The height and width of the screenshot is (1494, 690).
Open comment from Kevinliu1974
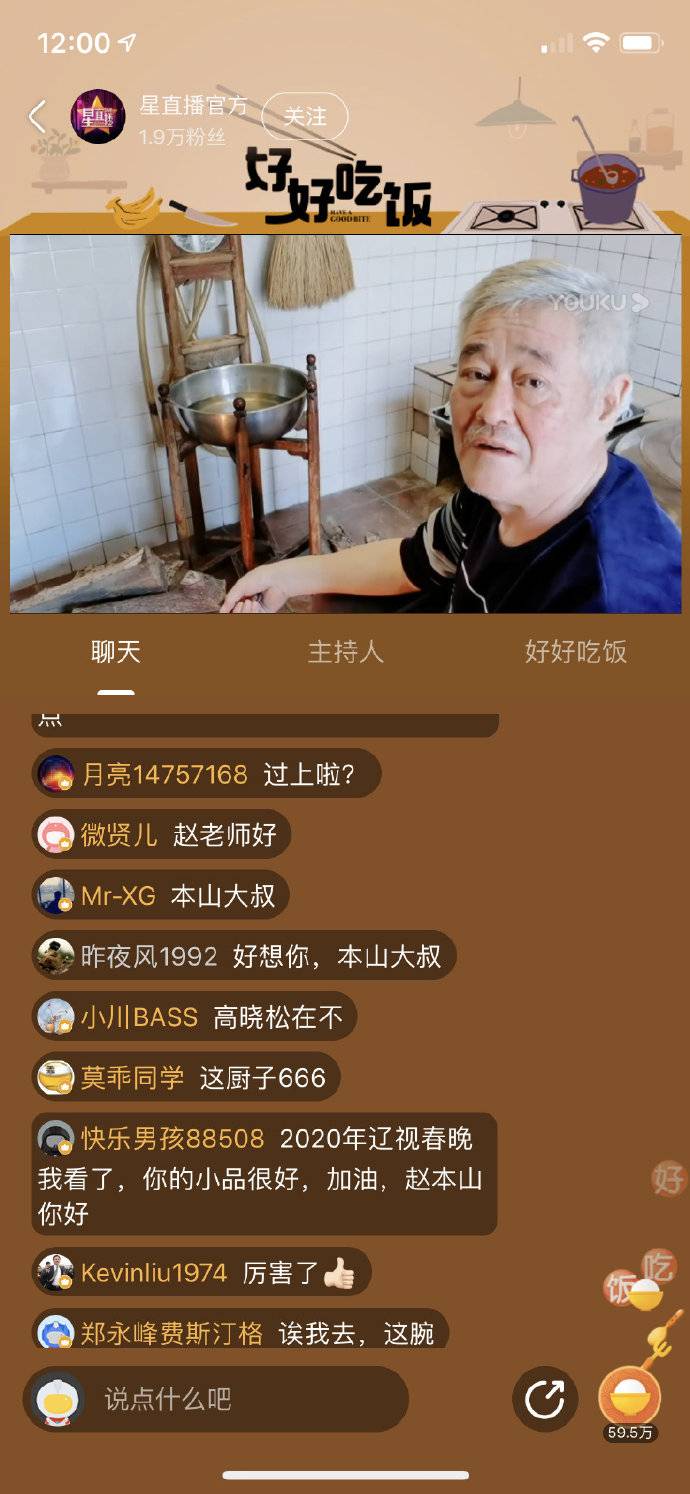200,1272
